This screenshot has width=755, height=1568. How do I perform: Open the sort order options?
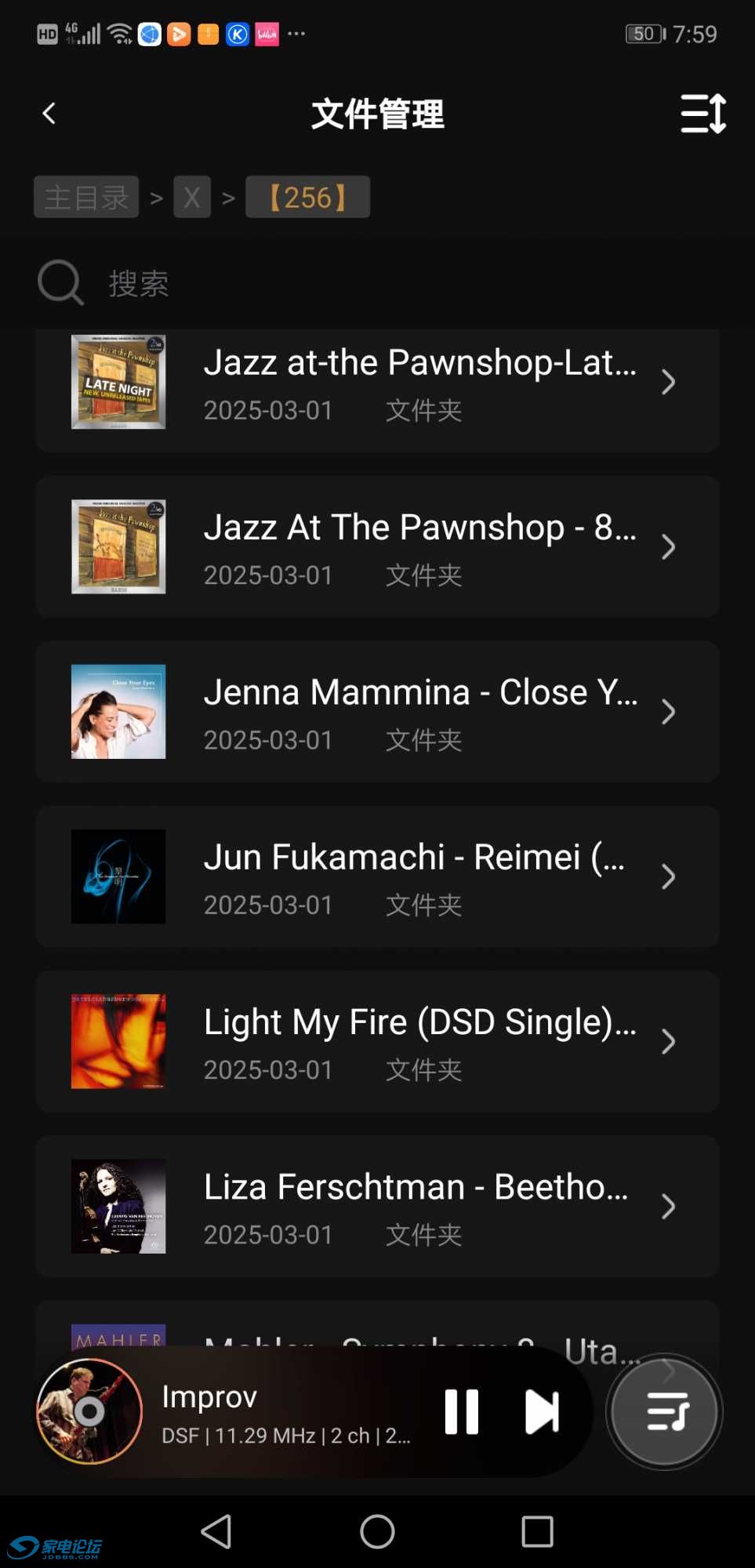coord(702,114)
